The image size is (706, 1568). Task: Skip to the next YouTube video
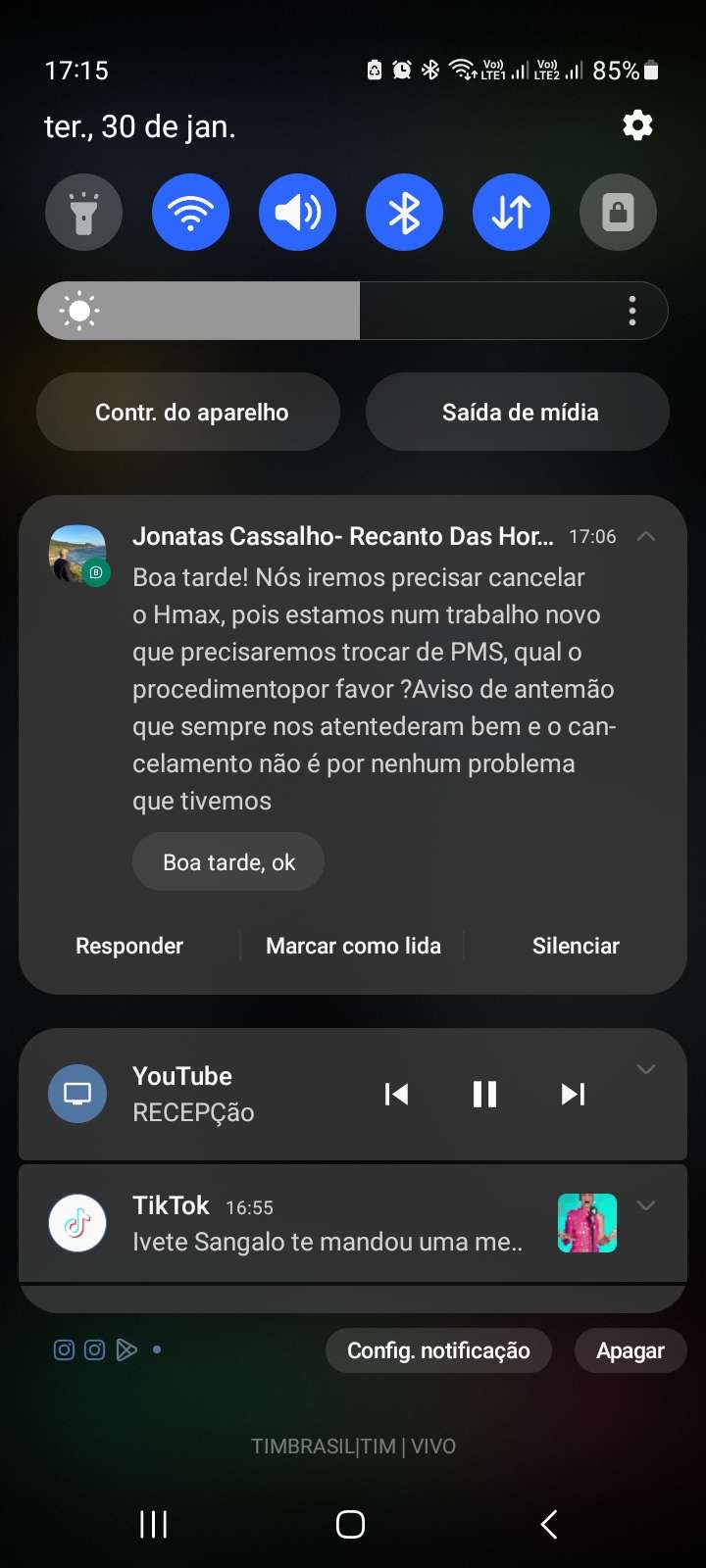tap(573, 1094)
